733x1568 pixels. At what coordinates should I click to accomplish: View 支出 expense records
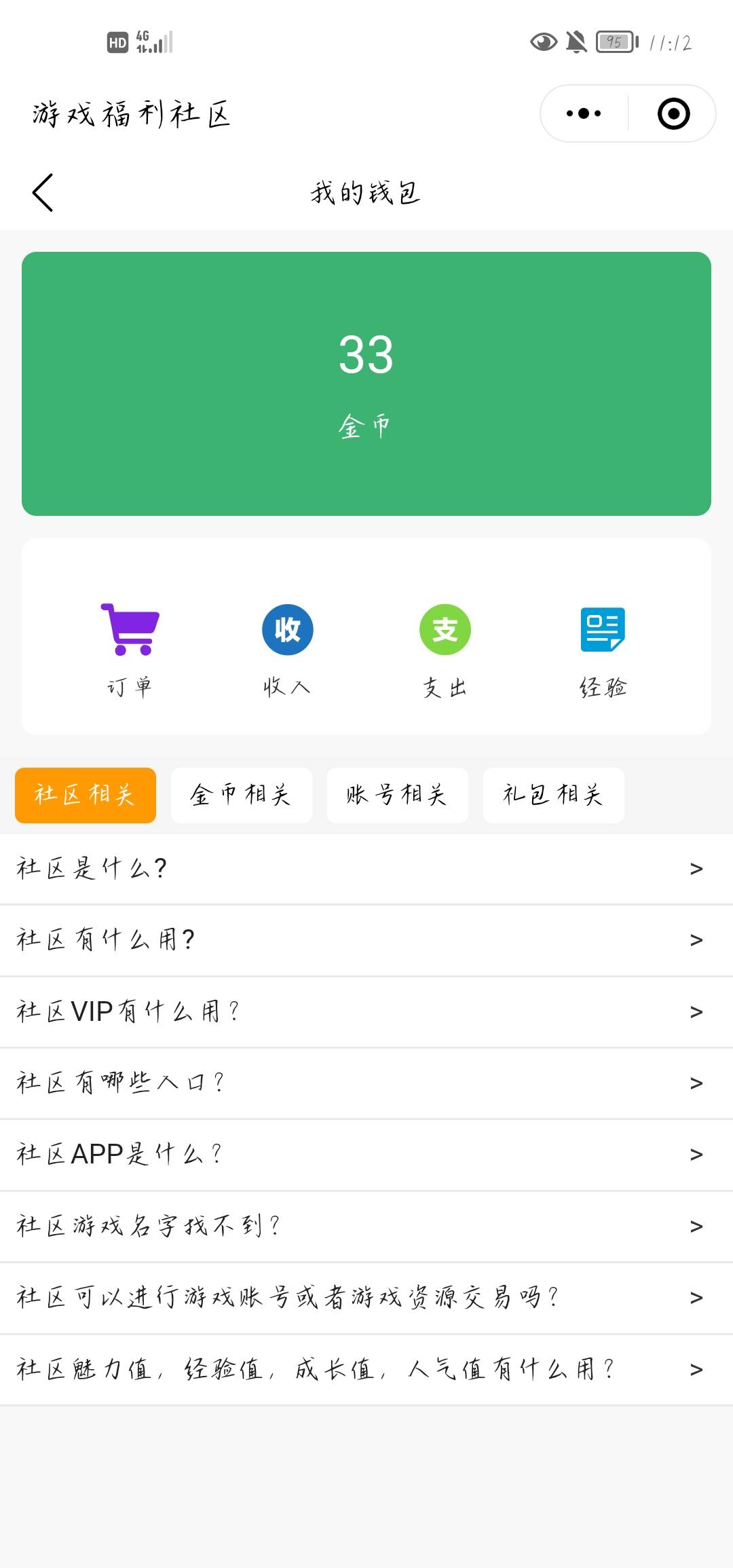click(x=445, y=648)
